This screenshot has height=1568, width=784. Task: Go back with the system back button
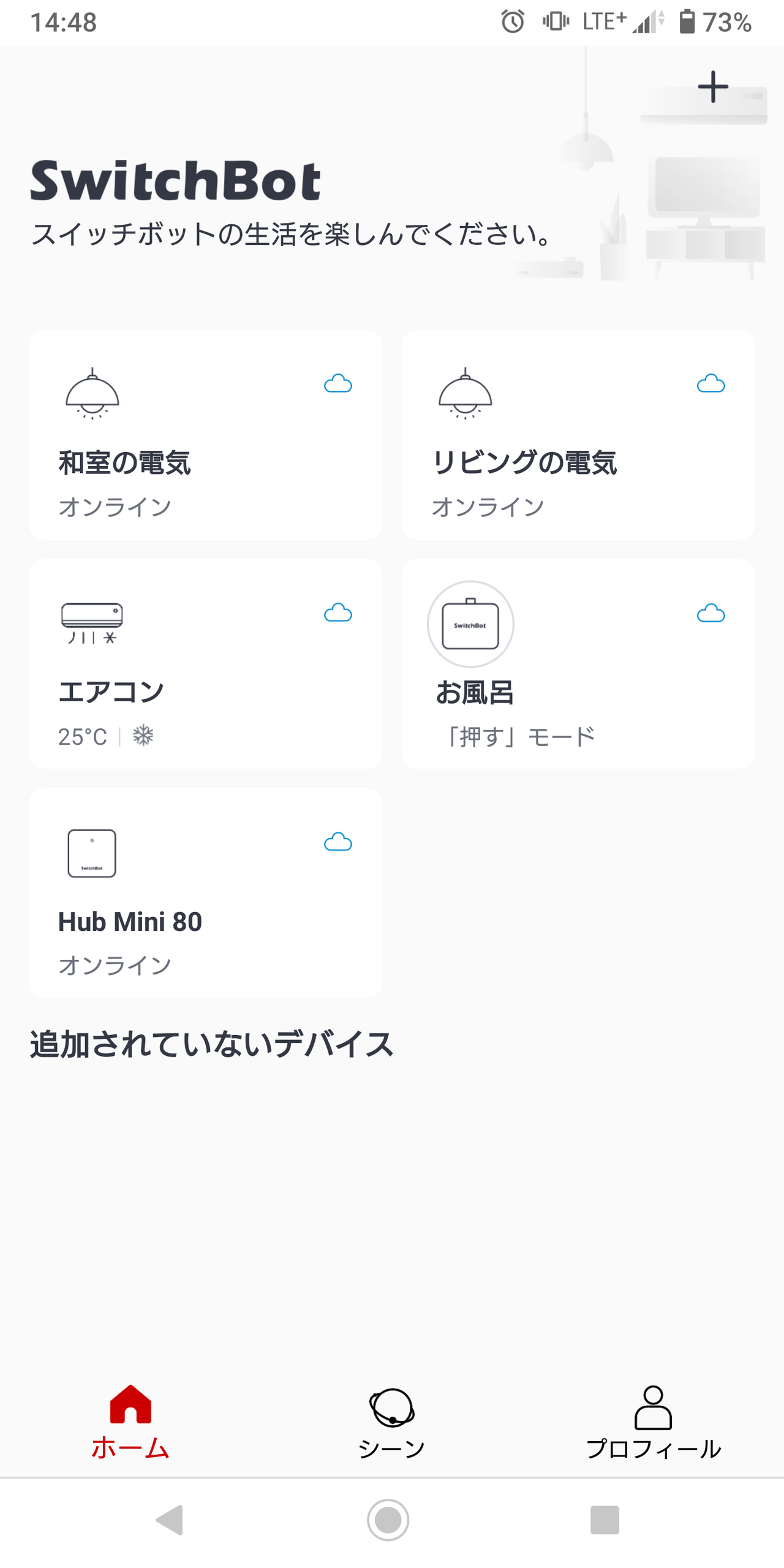pos(170,1520)
